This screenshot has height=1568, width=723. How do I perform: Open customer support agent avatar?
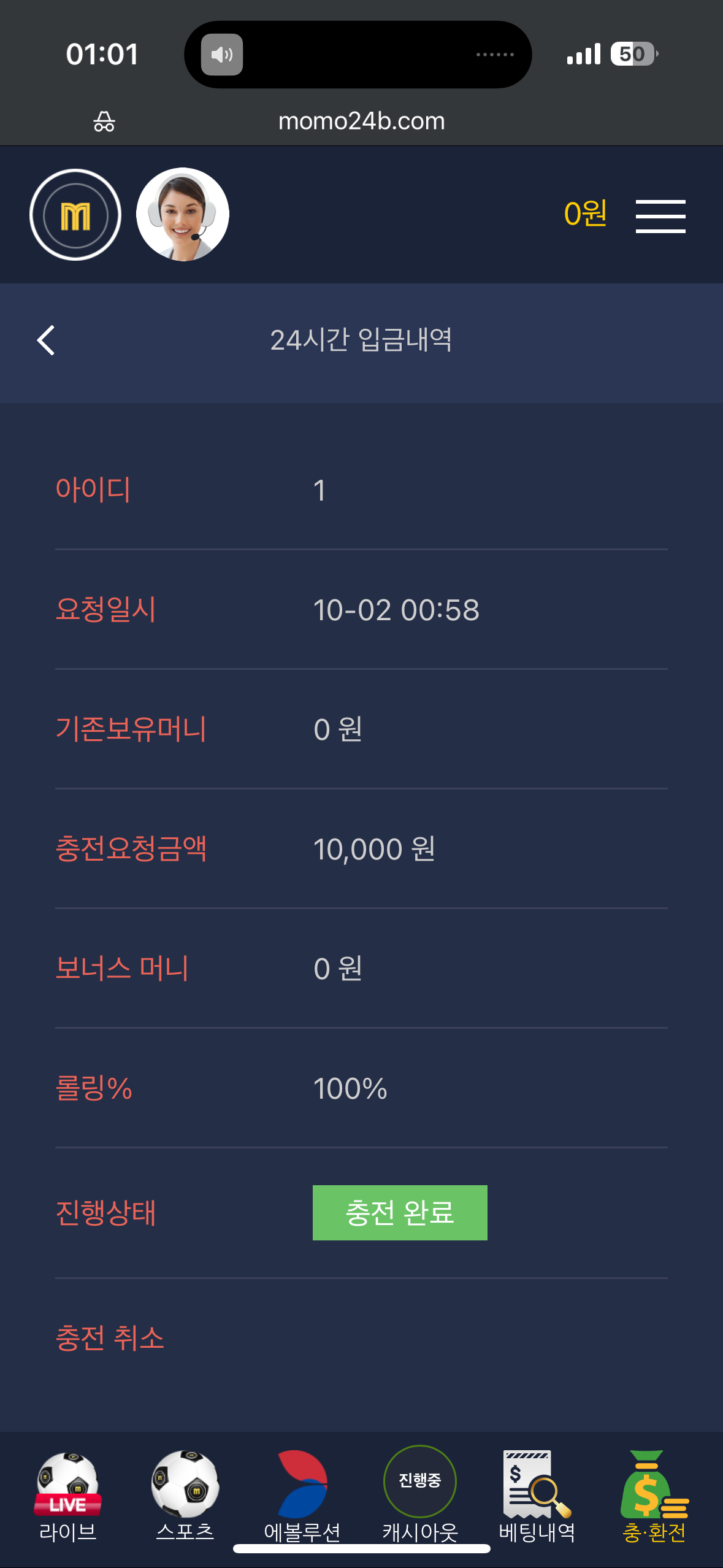pyautogui.click(x=183, y=215)
